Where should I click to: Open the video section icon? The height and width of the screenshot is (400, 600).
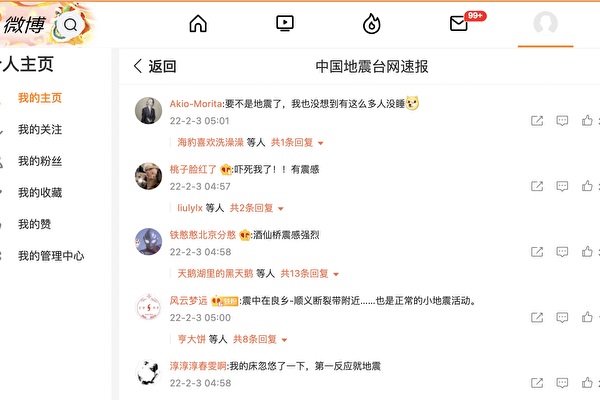click(x=284, y=23)
